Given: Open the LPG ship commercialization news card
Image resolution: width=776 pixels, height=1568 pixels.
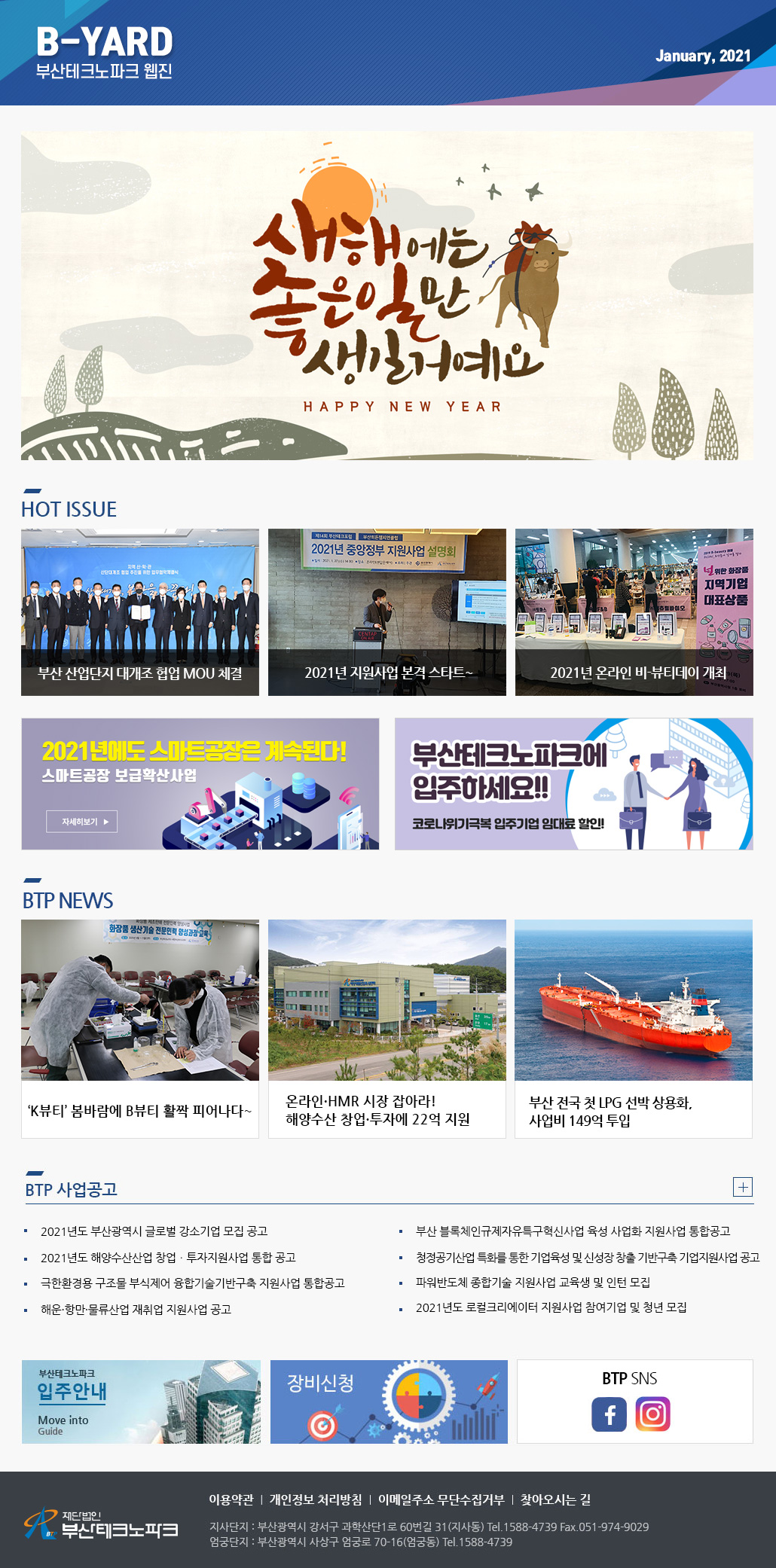Looking at the screenshot, I should point(633,1028).
